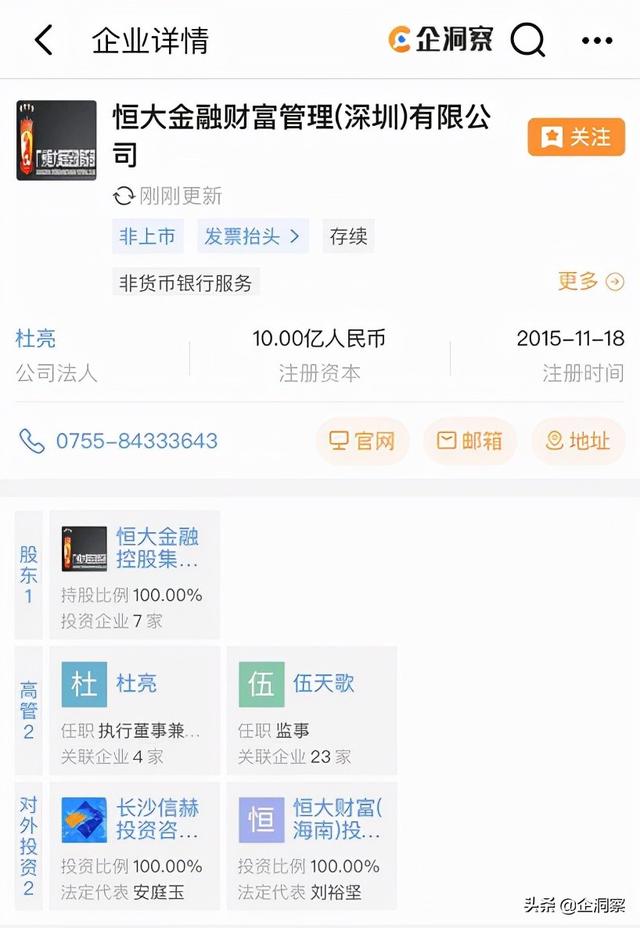This screenshot has height=928, width=640.
Task: Open the 邮箱 email button
Action: tap(469, 441)
